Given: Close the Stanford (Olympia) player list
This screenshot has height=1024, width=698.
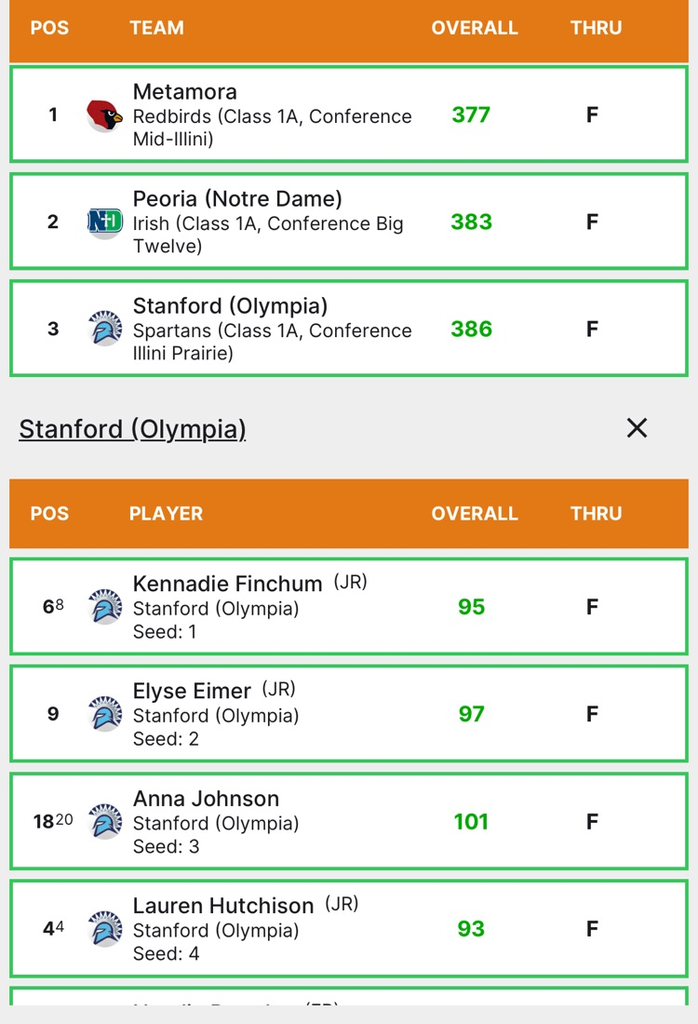Looking at the screenshot, I should point(636,428).
